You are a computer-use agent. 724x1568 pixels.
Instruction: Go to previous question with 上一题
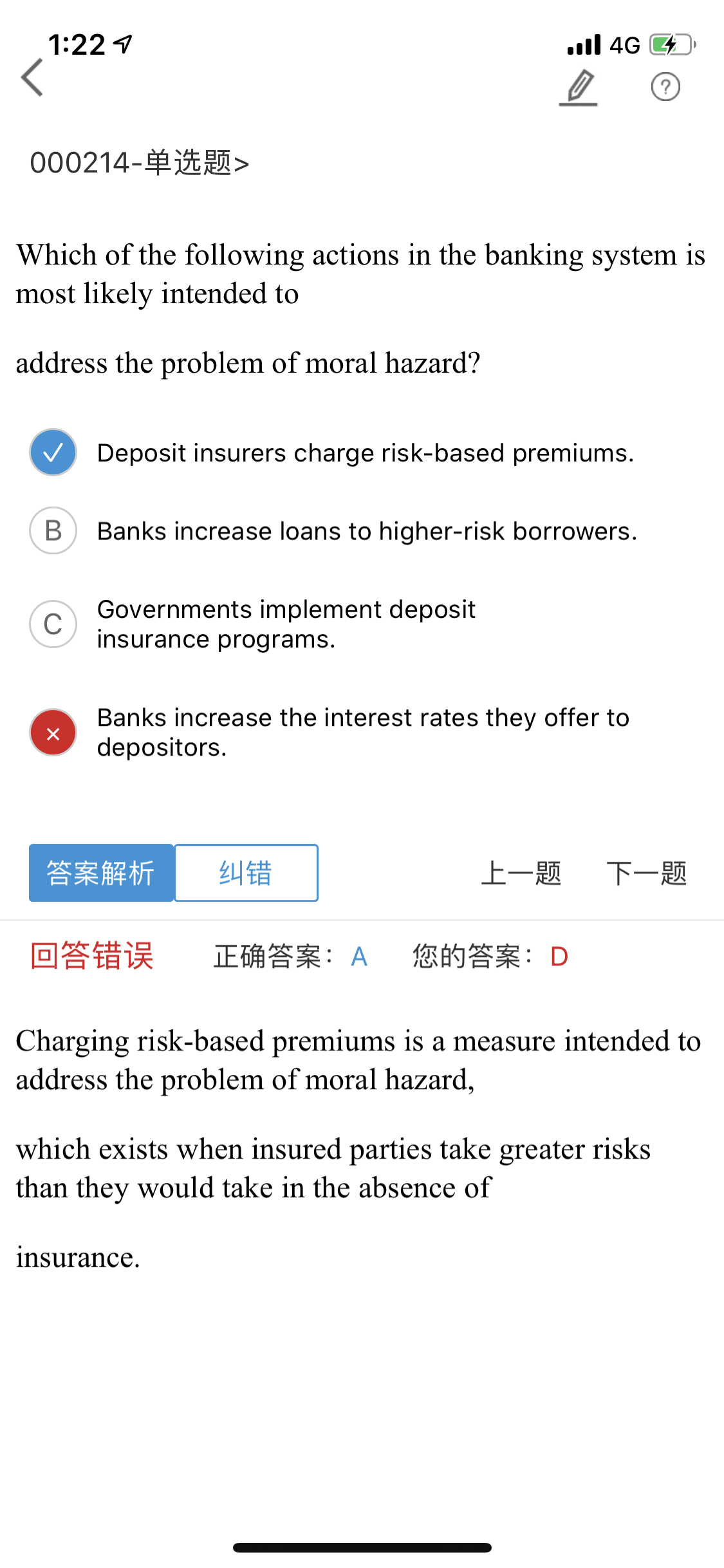click(x=521, y=873)
